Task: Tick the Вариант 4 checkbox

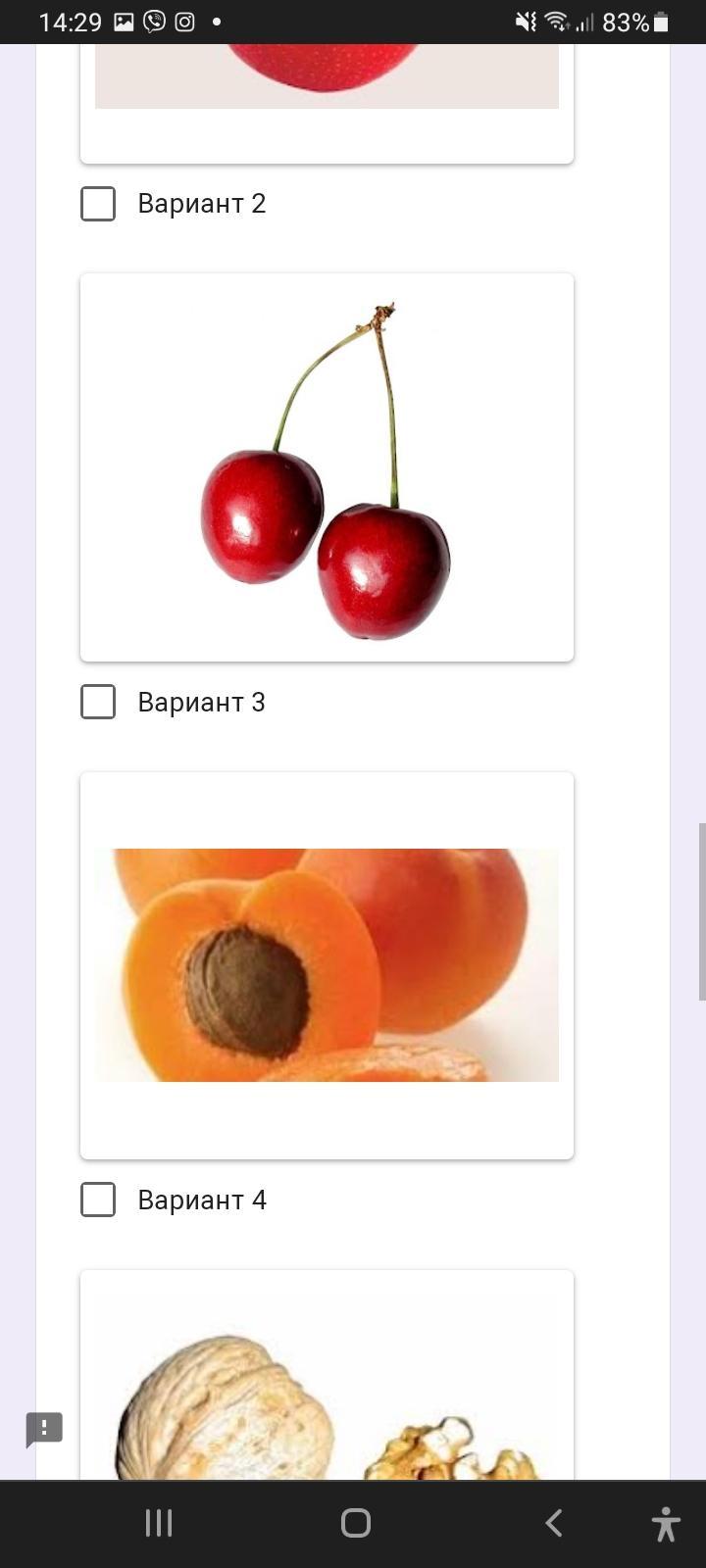Action: 98,1200
